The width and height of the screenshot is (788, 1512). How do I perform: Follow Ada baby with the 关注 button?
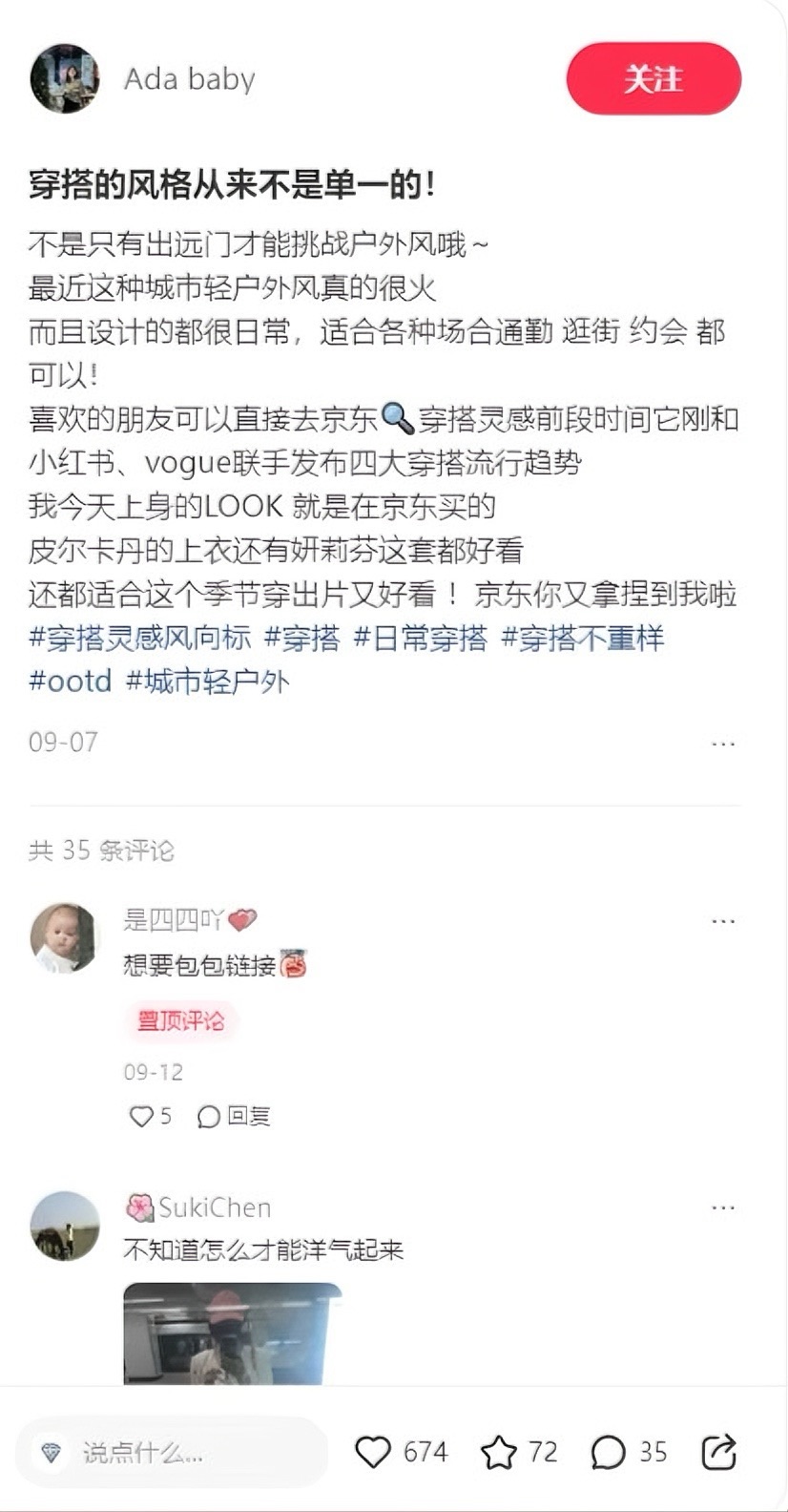653,78
